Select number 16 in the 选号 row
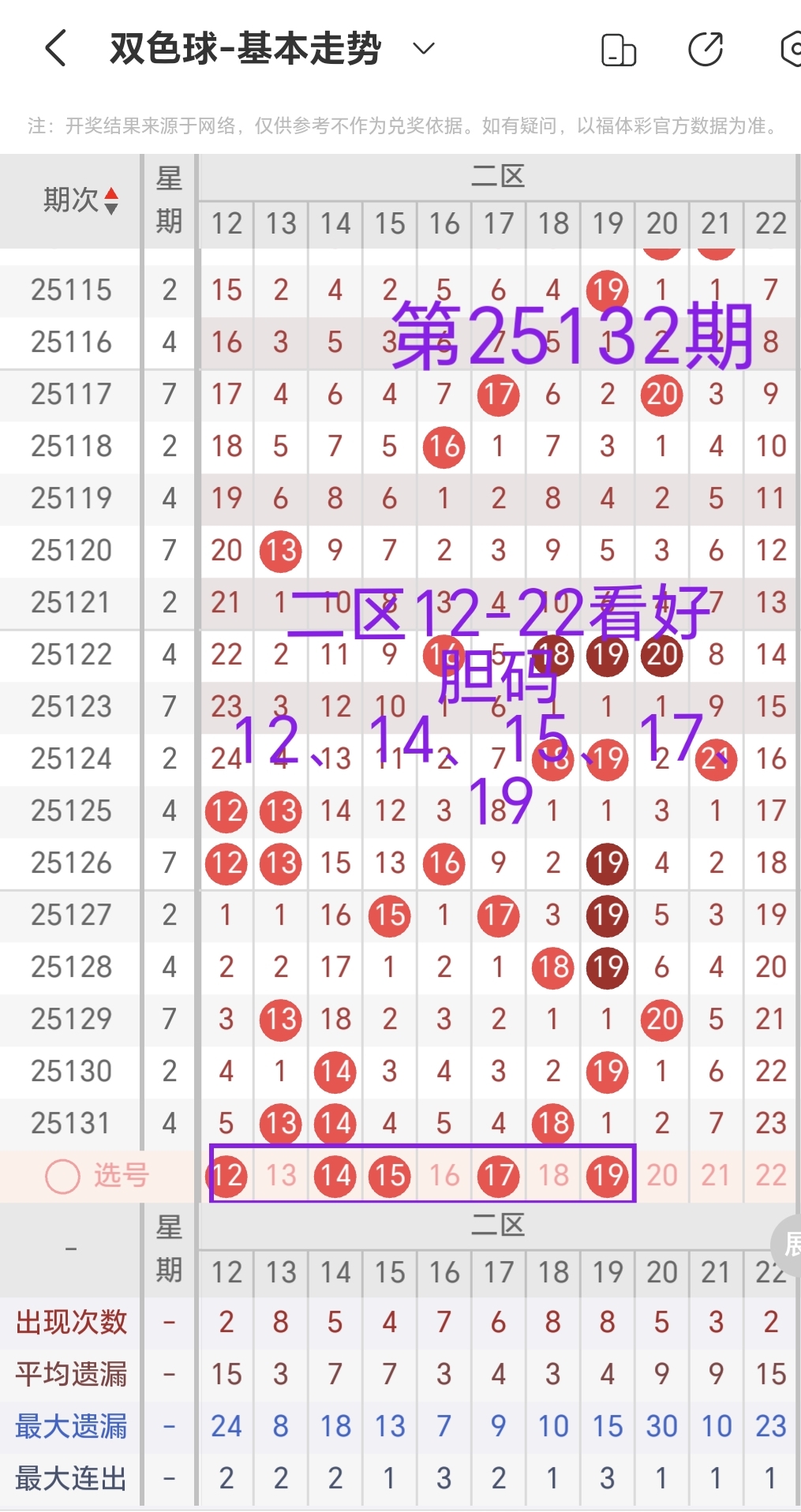This screenshot has height=1512, width=801. pos(444,1175)
